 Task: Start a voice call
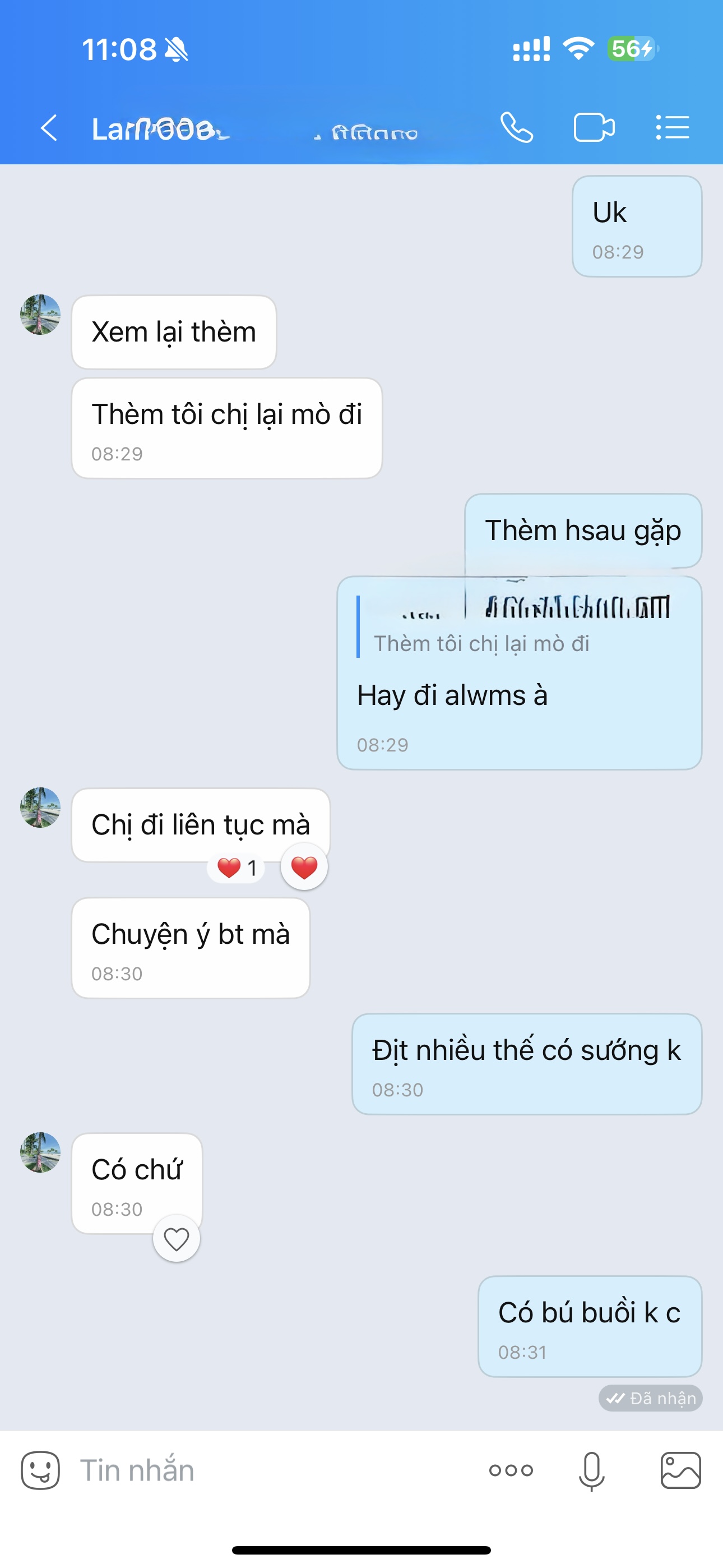[x=517, y=128]
